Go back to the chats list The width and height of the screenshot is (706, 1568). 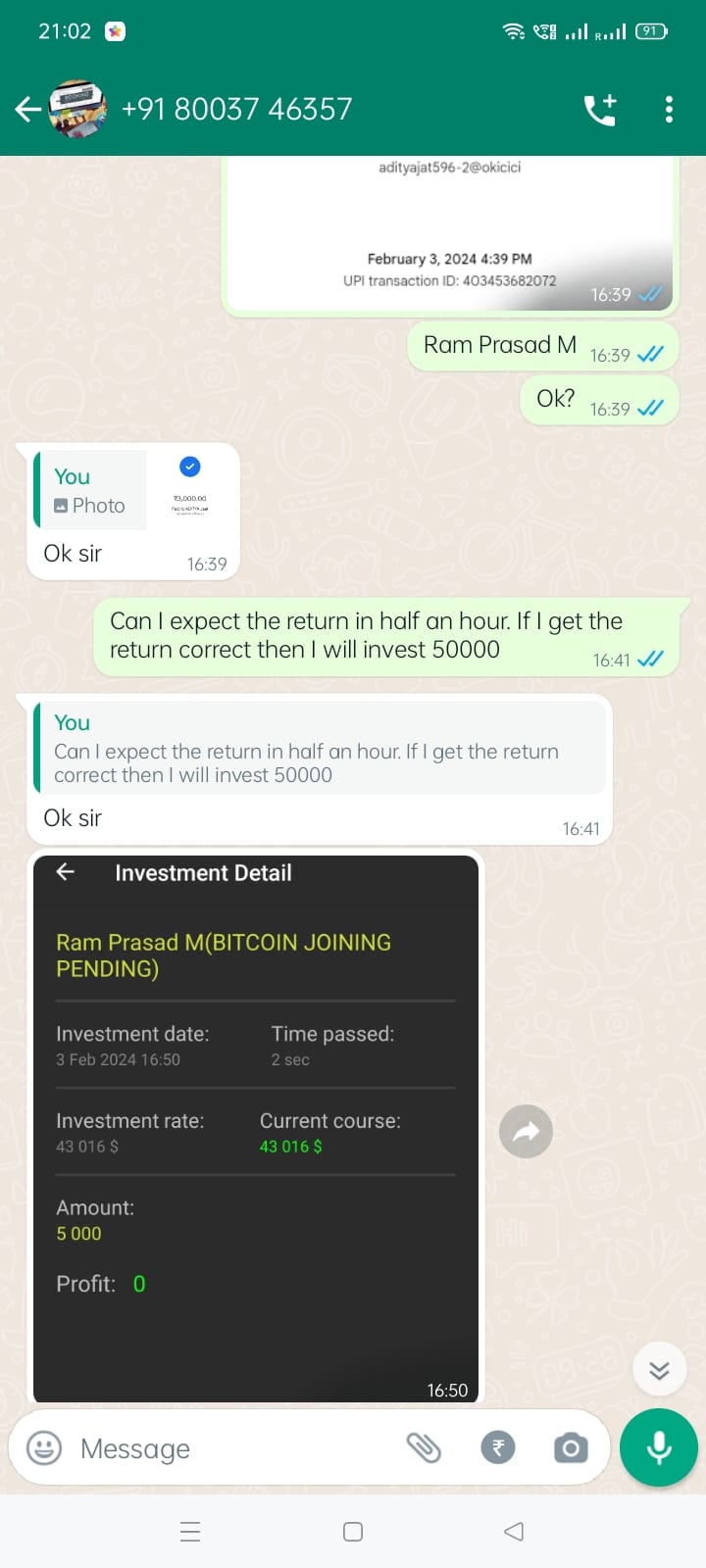(27, 109)
